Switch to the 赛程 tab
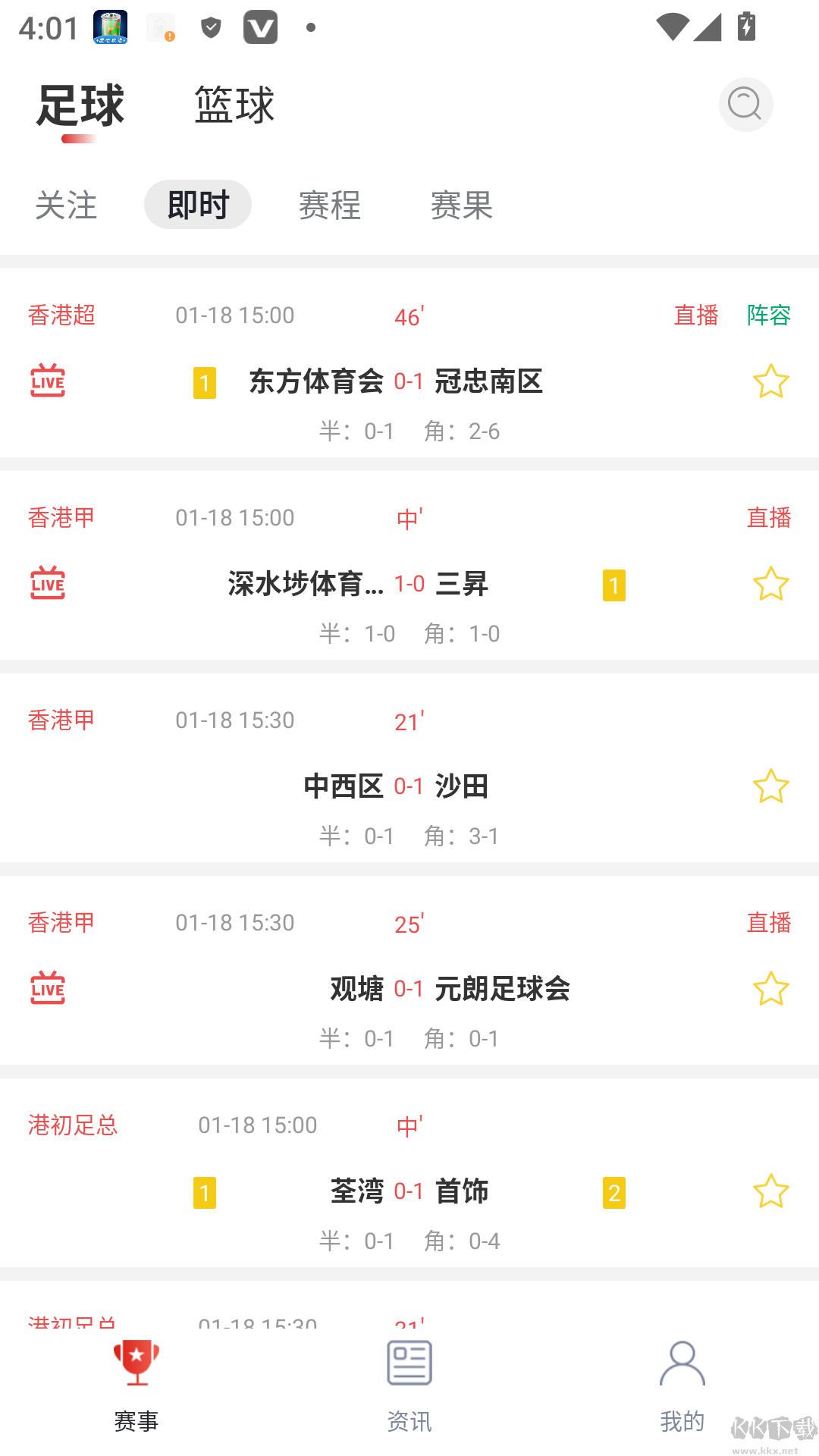 [x=329, y=205]
